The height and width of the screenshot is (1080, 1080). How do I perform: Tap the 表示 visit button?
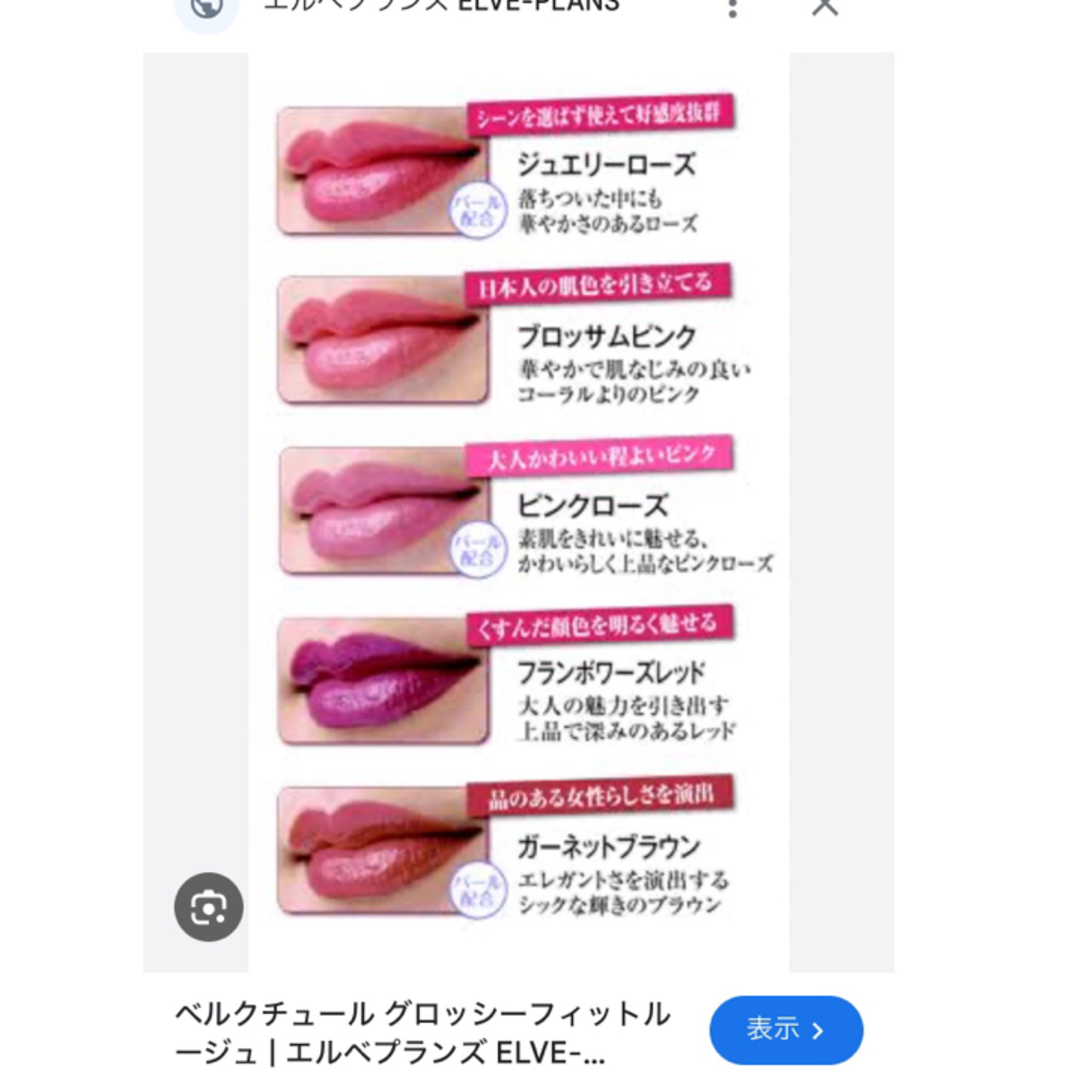786,1029
